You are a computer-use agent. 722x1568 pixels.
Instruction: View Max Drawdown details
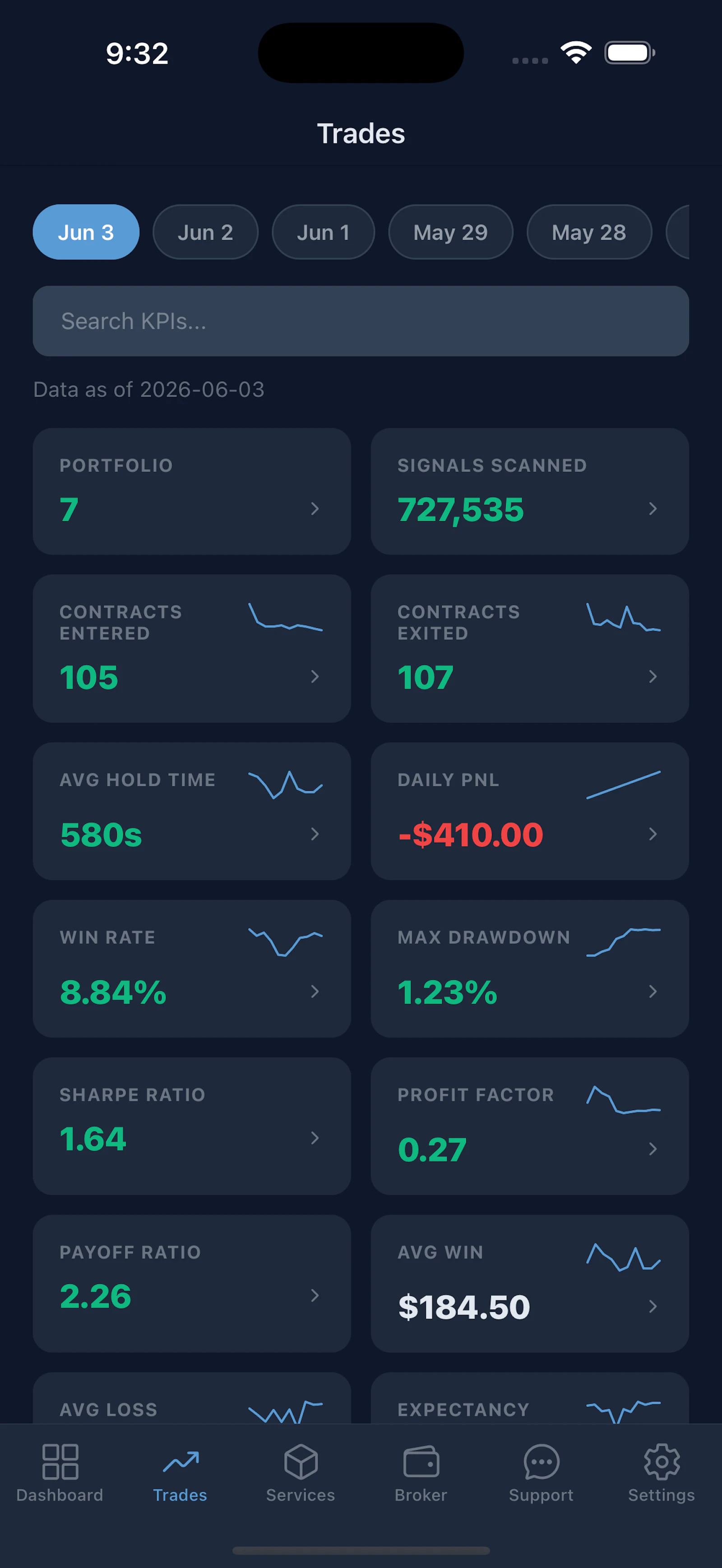pos(530,968)
